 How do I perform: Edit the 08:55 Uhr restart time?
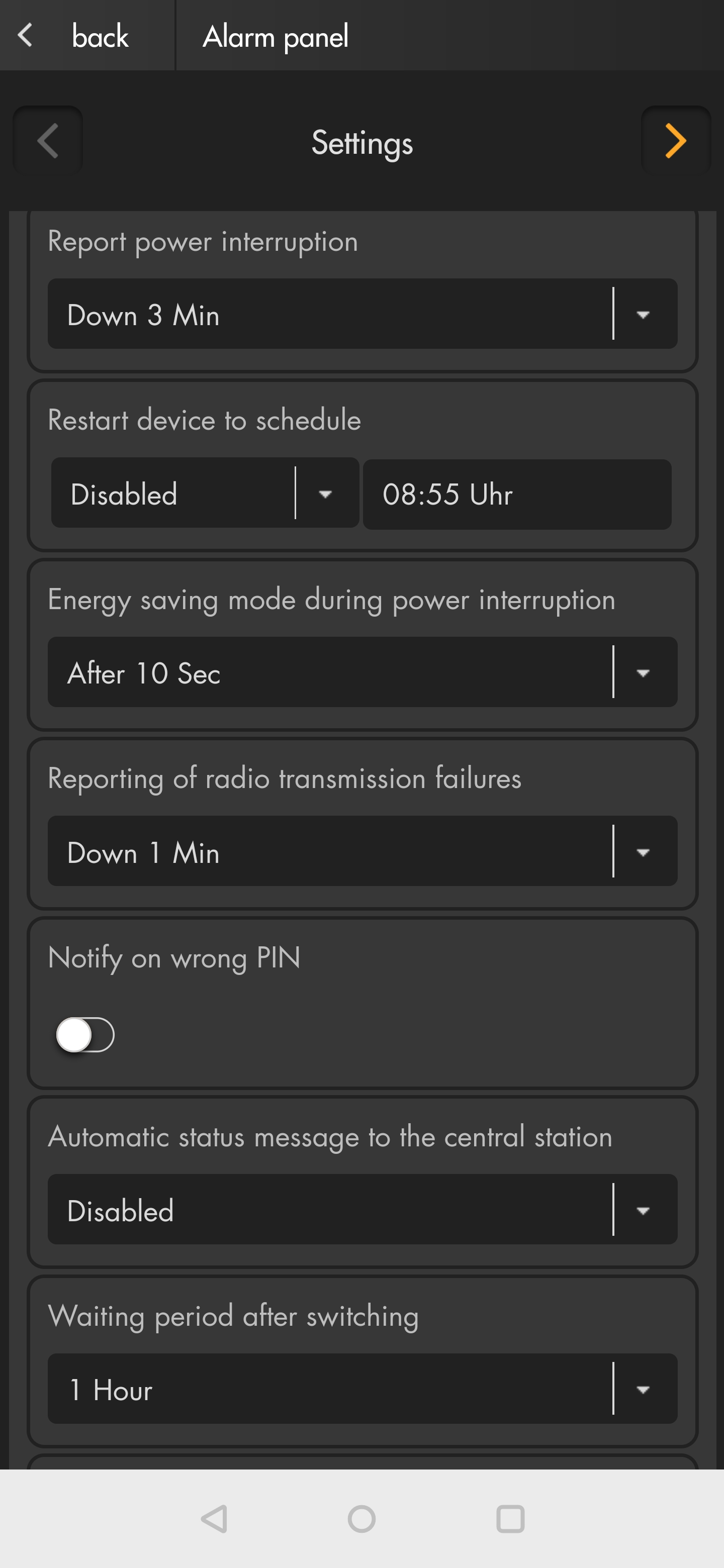[516, 494]
